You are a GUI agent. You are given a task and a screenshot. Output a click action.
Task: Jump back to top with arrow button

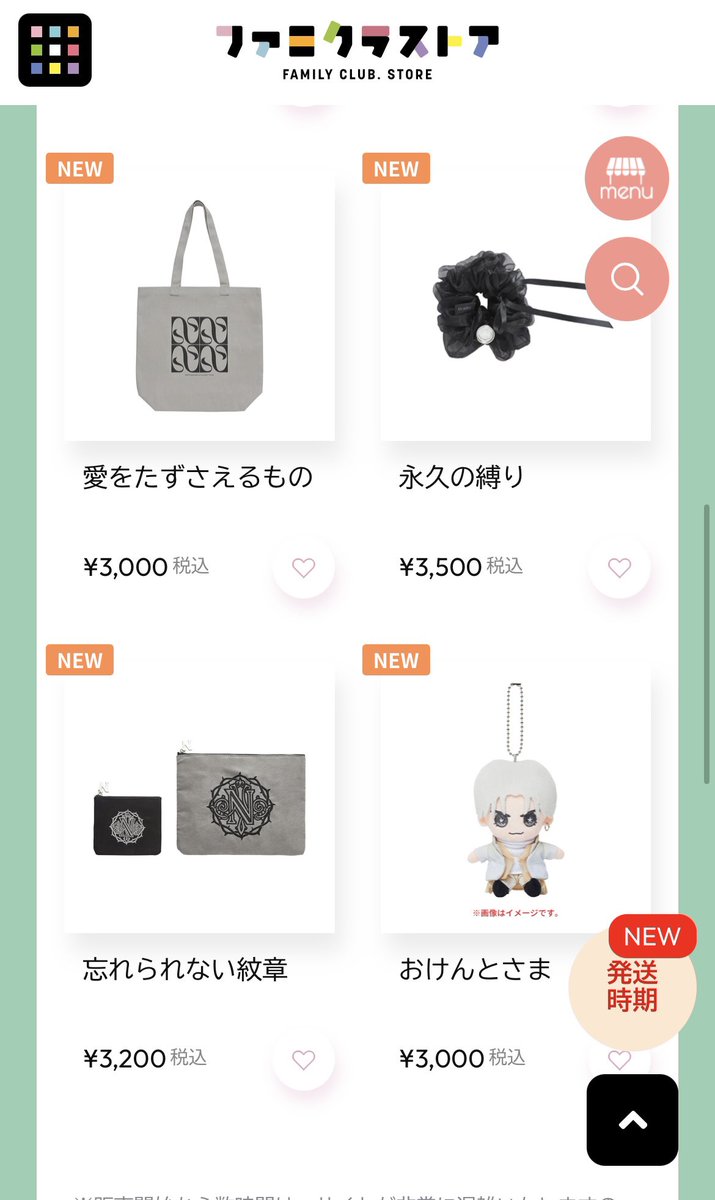coord(632,1120)
